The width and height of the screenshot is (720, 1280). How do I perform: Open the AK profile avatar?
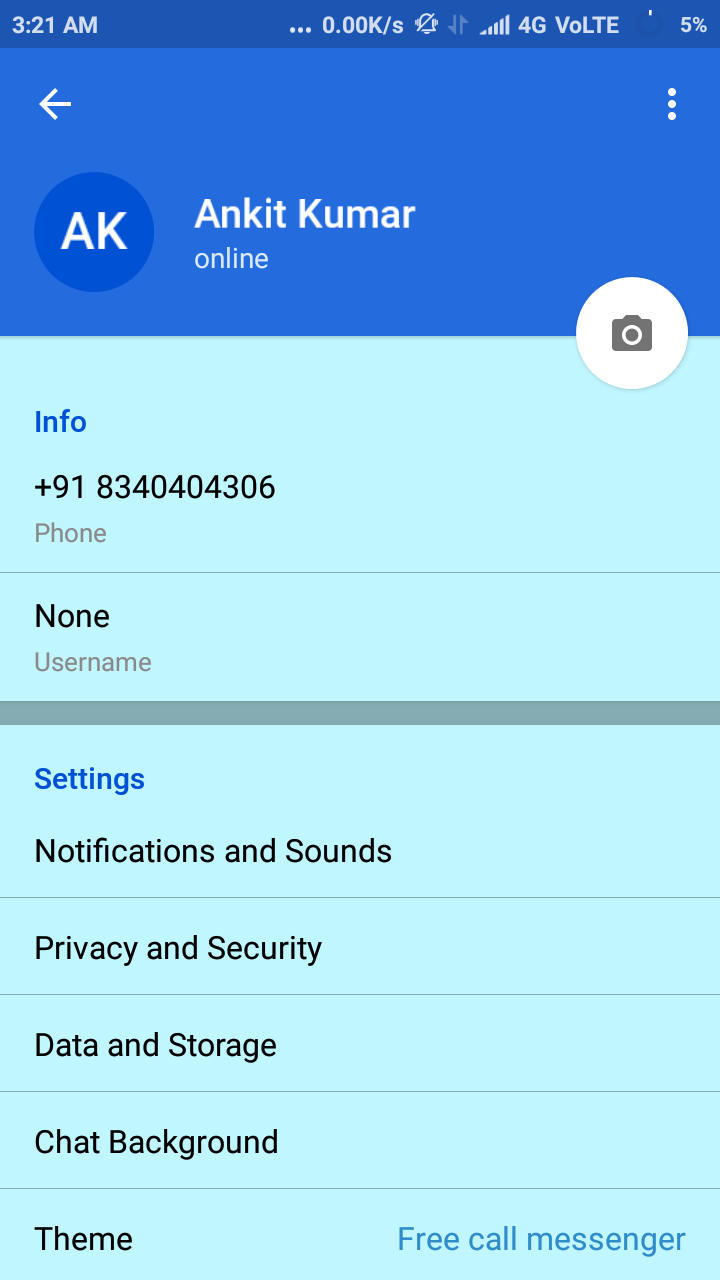pos(94,231)
